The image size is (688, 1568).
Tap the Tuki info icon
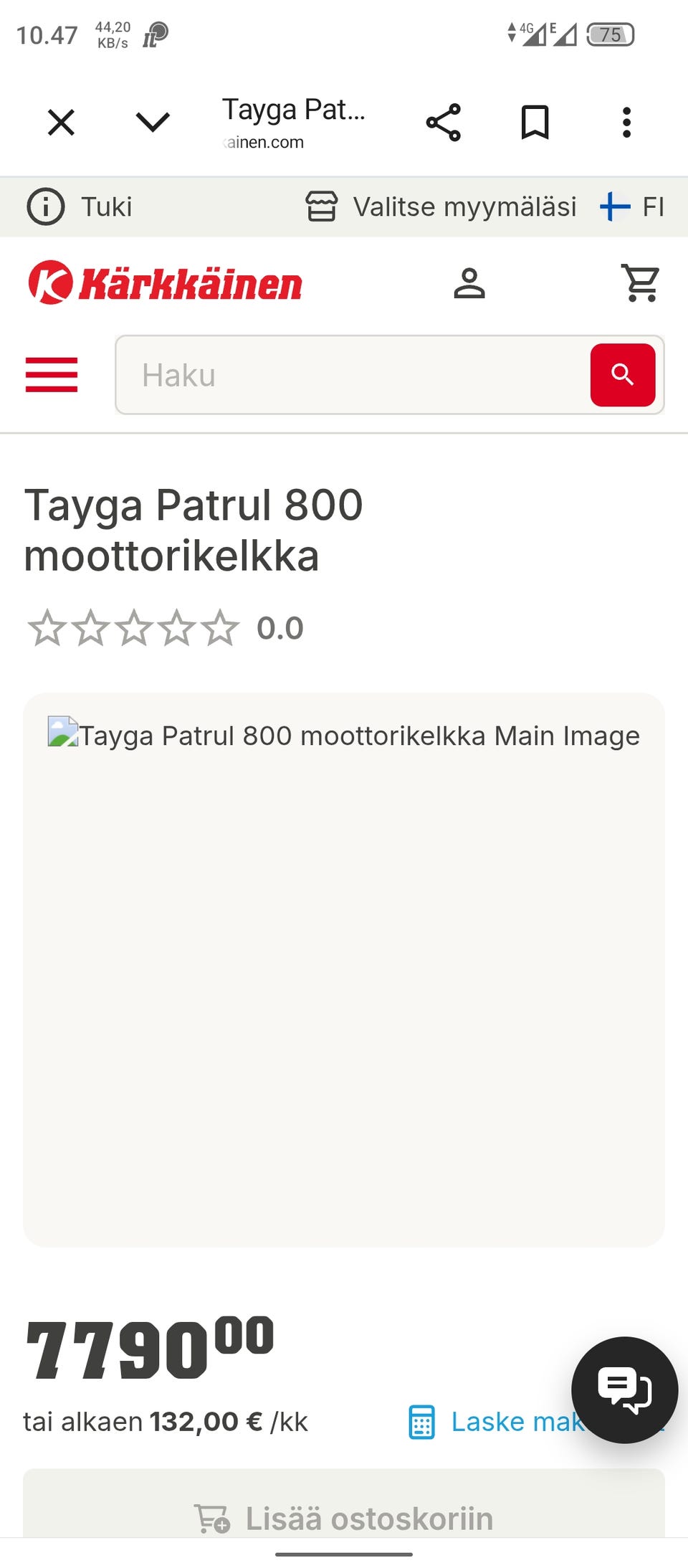point(45,207)
